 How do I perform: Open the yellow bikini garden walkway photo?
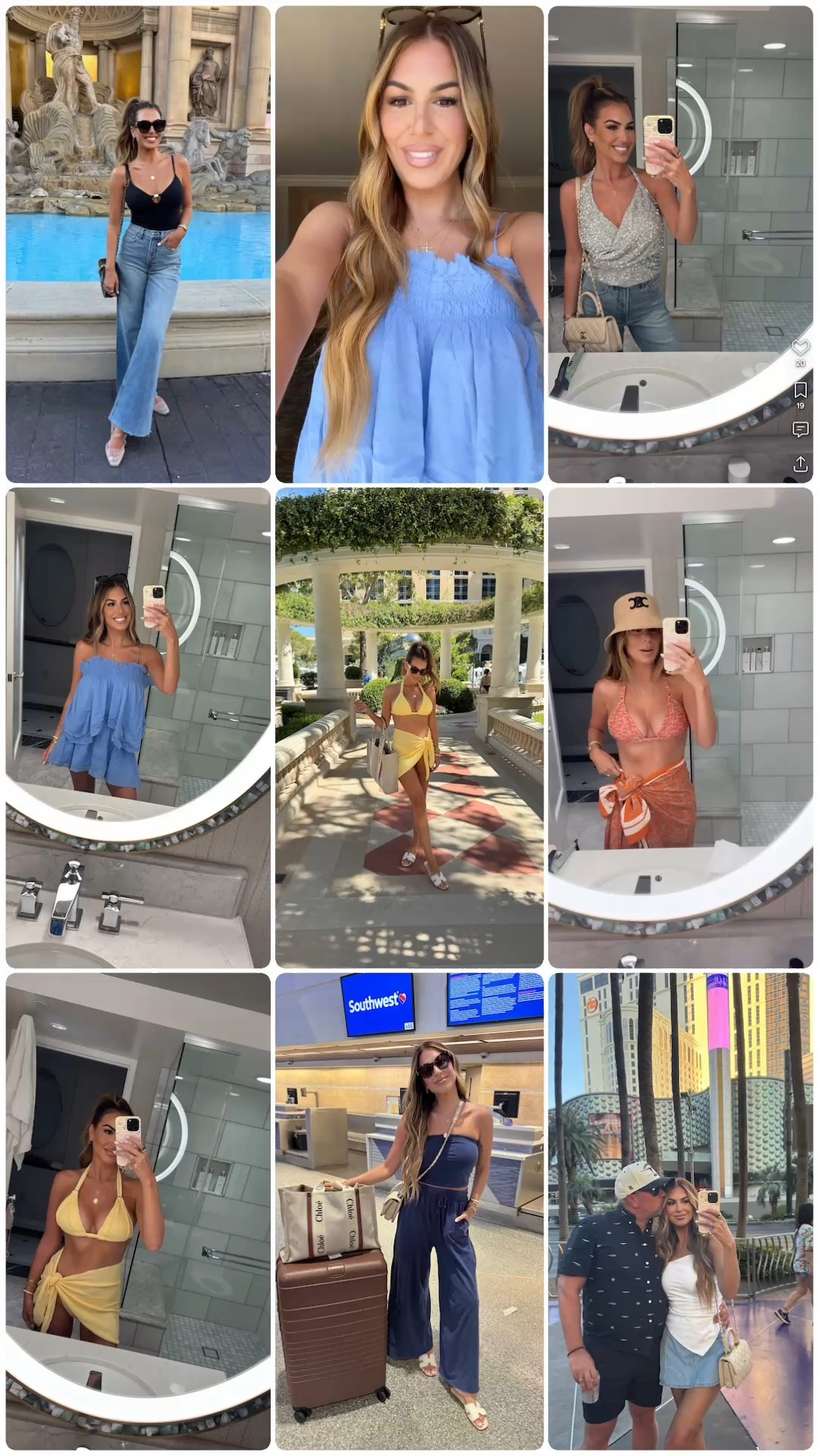[x=409, y=728]
